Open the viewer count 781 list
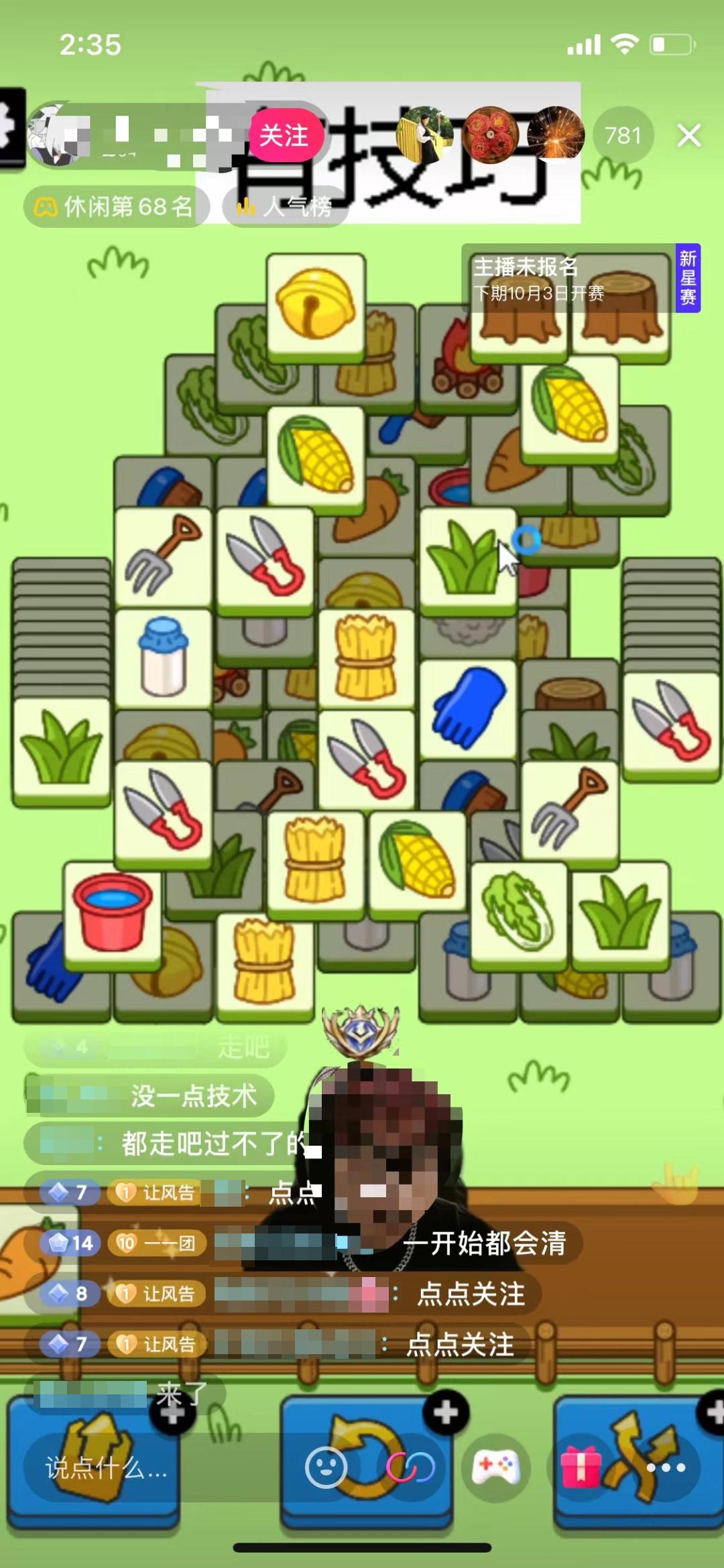This screenshot has height=1568, width=724. [x=623, y=135]
